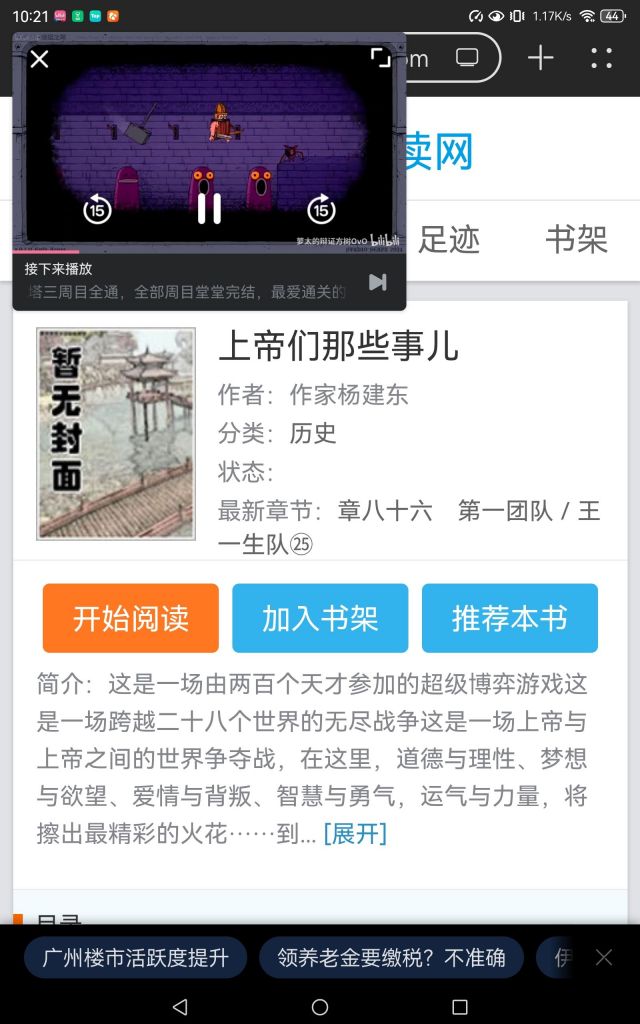The height and width of the screenshot is (1024, 640).
Task: Open a new browser tab
Action: pos(540,58)
